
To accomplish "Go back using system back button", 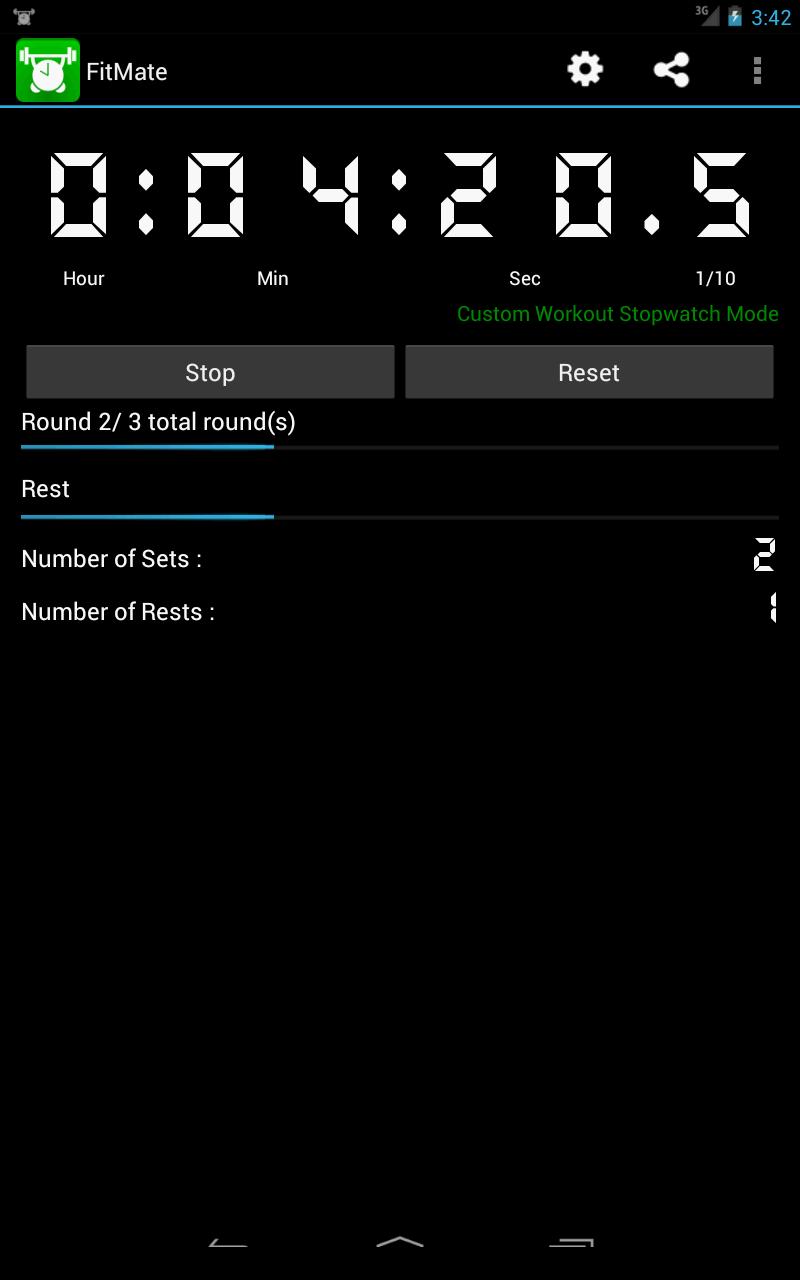I will pyautogui.click(x=228, y=1243).
